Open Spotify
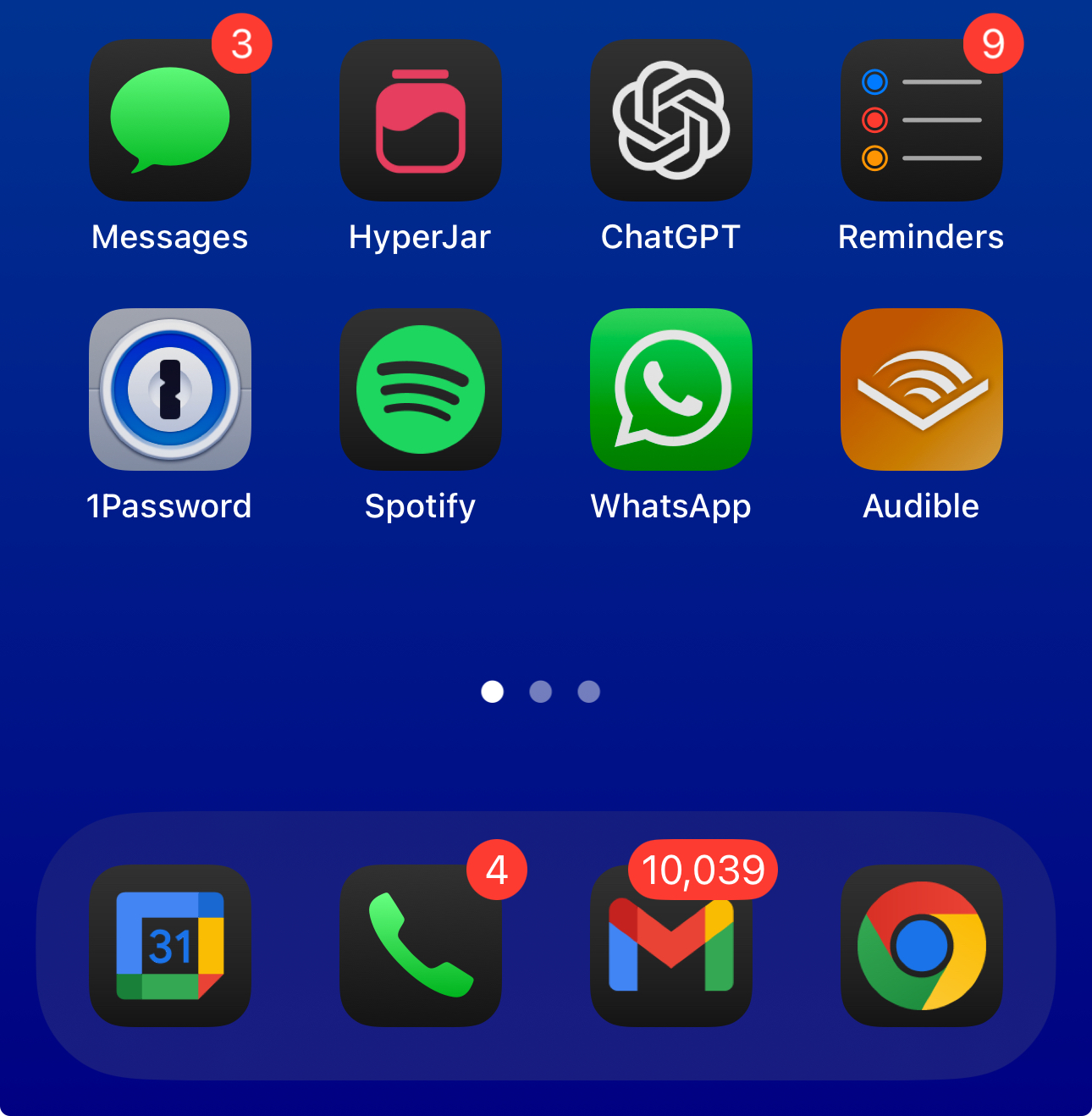 421,389
